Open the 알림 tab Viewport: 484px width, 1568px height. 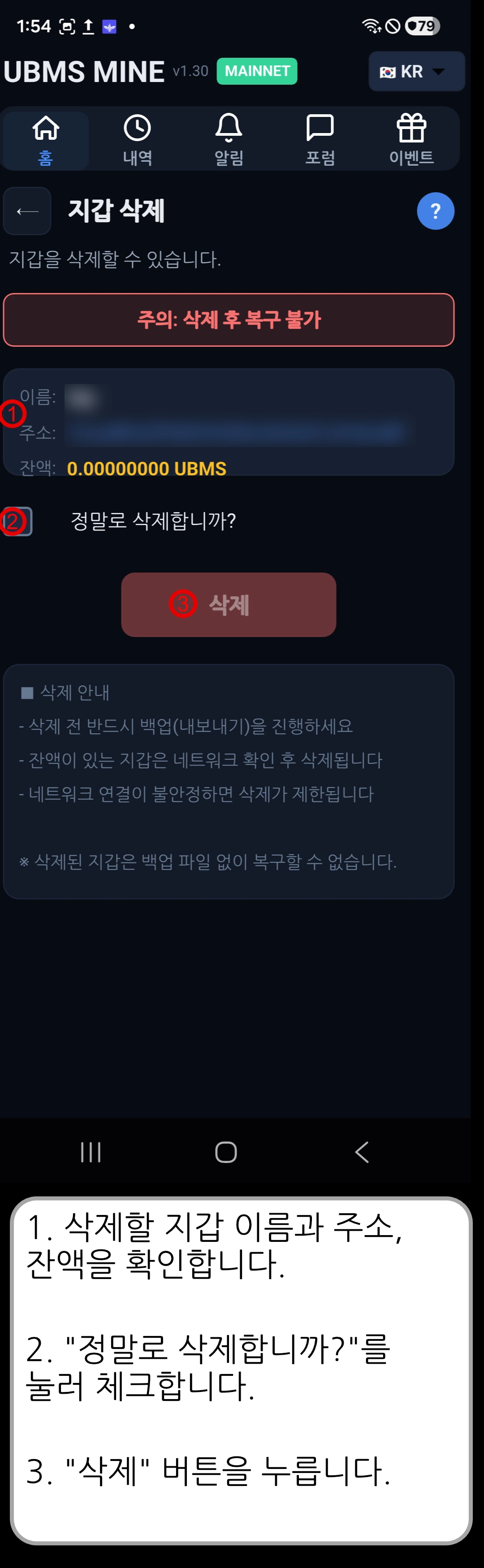click(229, 140)
